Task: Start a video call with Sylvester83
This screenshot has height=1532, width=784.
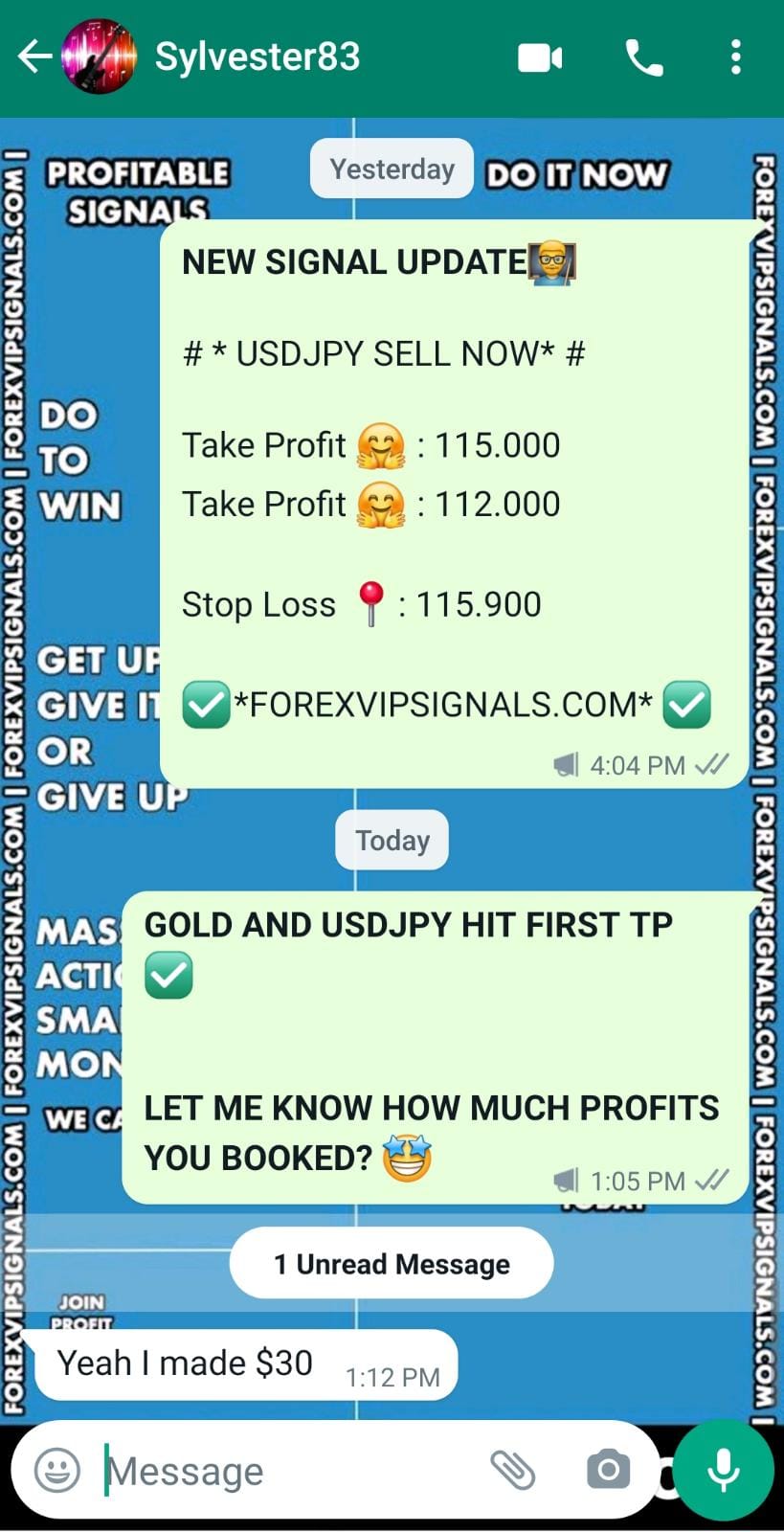Action: [540, 58]
